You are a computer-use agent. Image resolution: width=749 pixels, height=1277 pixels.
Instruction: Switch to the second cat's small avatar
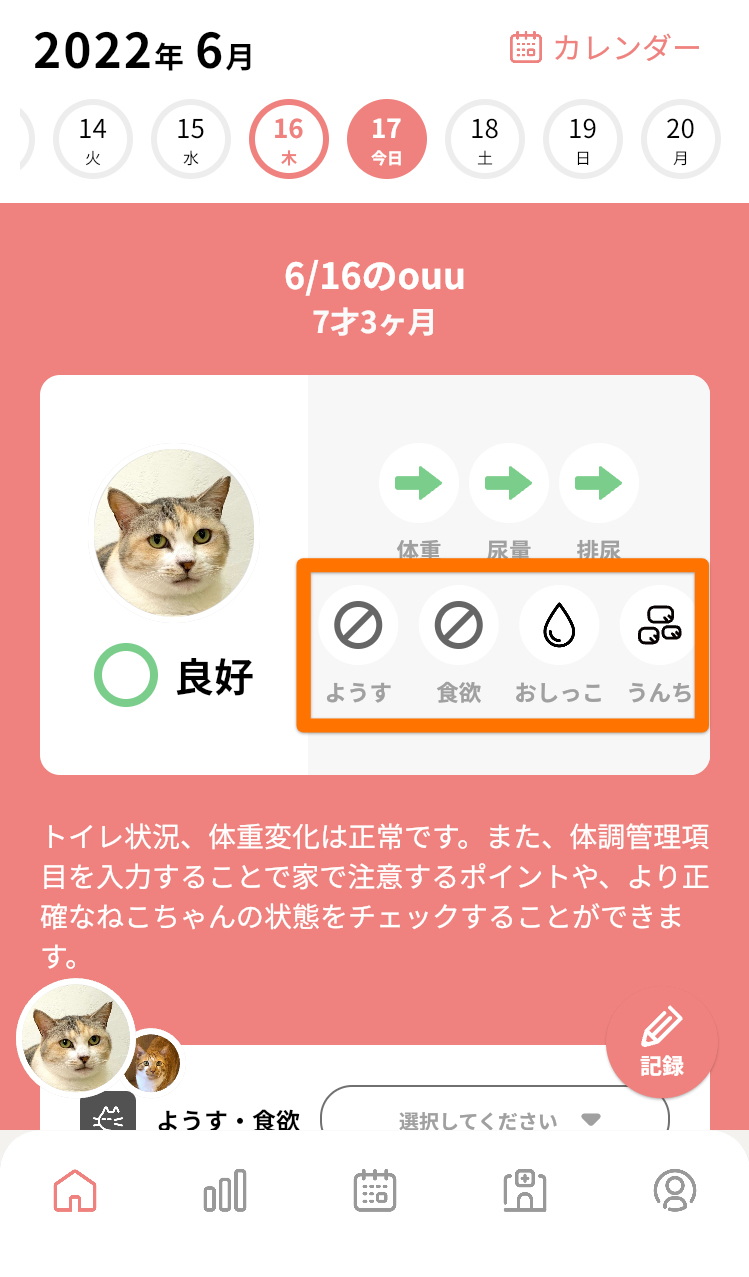pos(153,1062)
